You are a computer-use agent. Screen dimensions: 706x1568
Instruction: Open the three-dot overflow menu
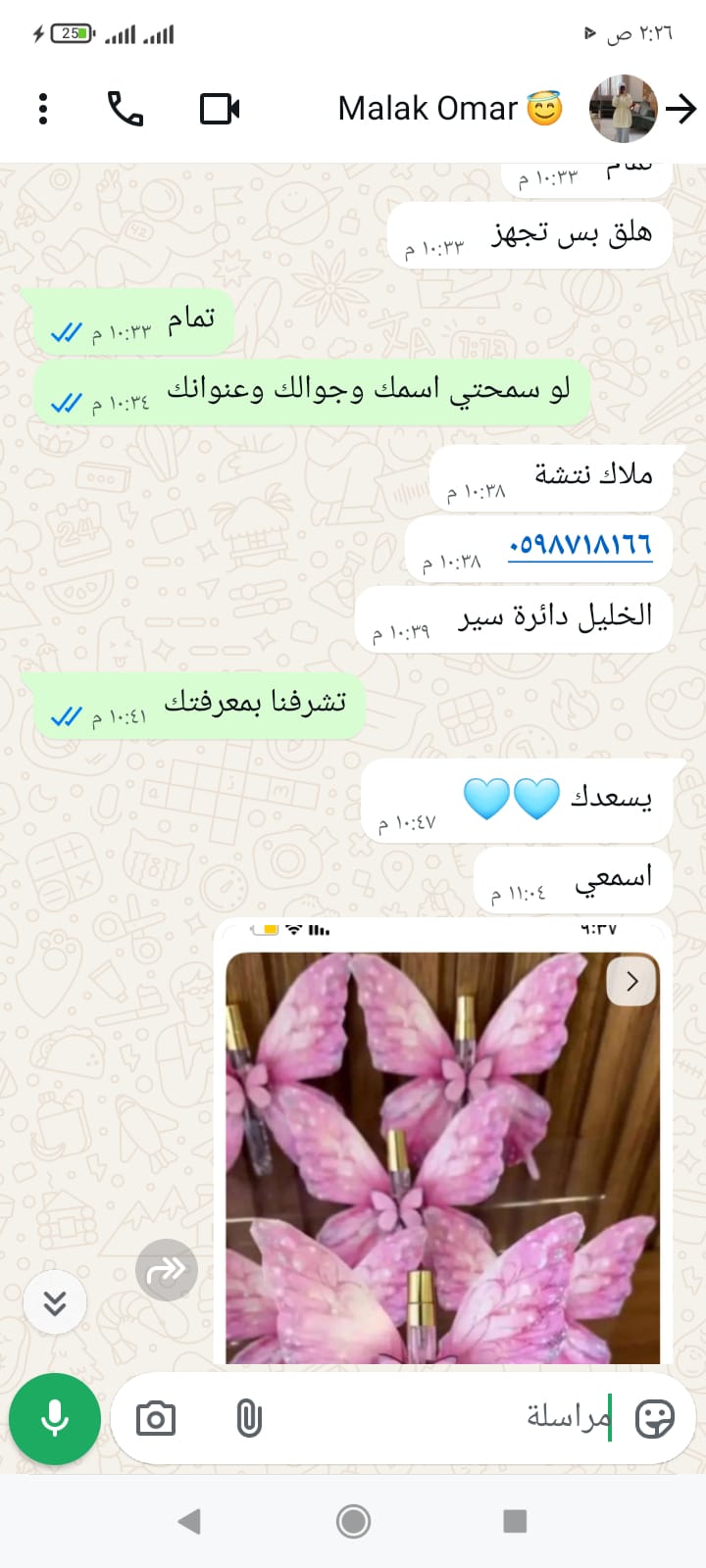click(43, 109)
